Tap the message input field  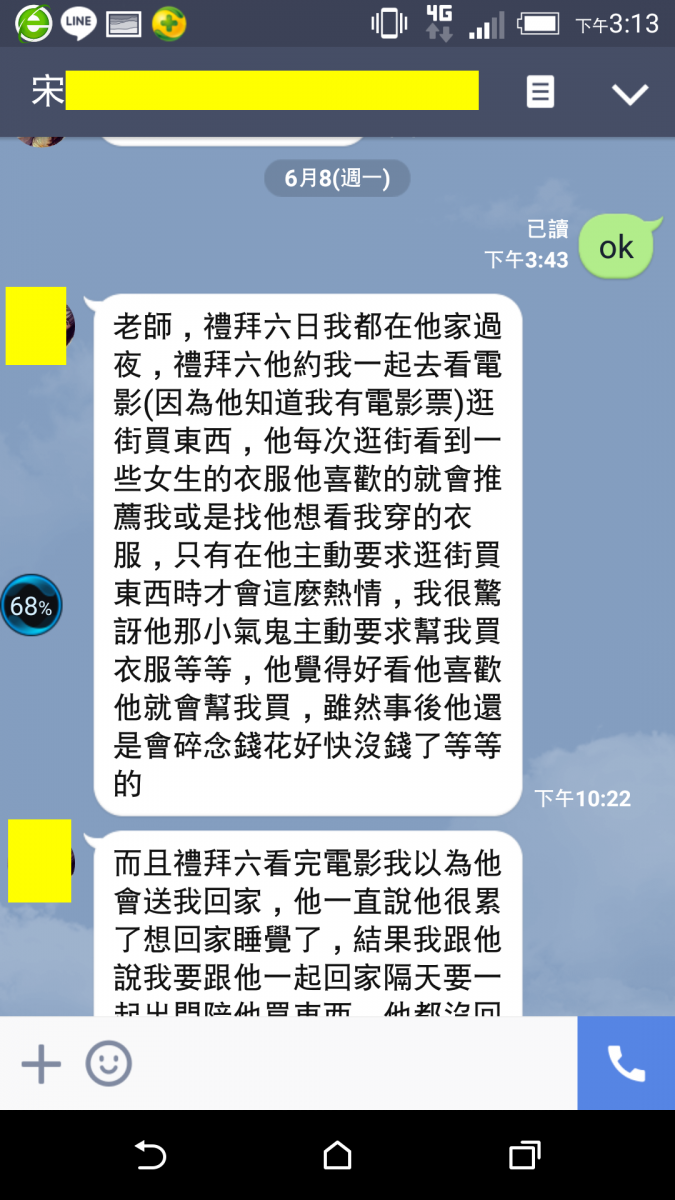pos(350,1064)
